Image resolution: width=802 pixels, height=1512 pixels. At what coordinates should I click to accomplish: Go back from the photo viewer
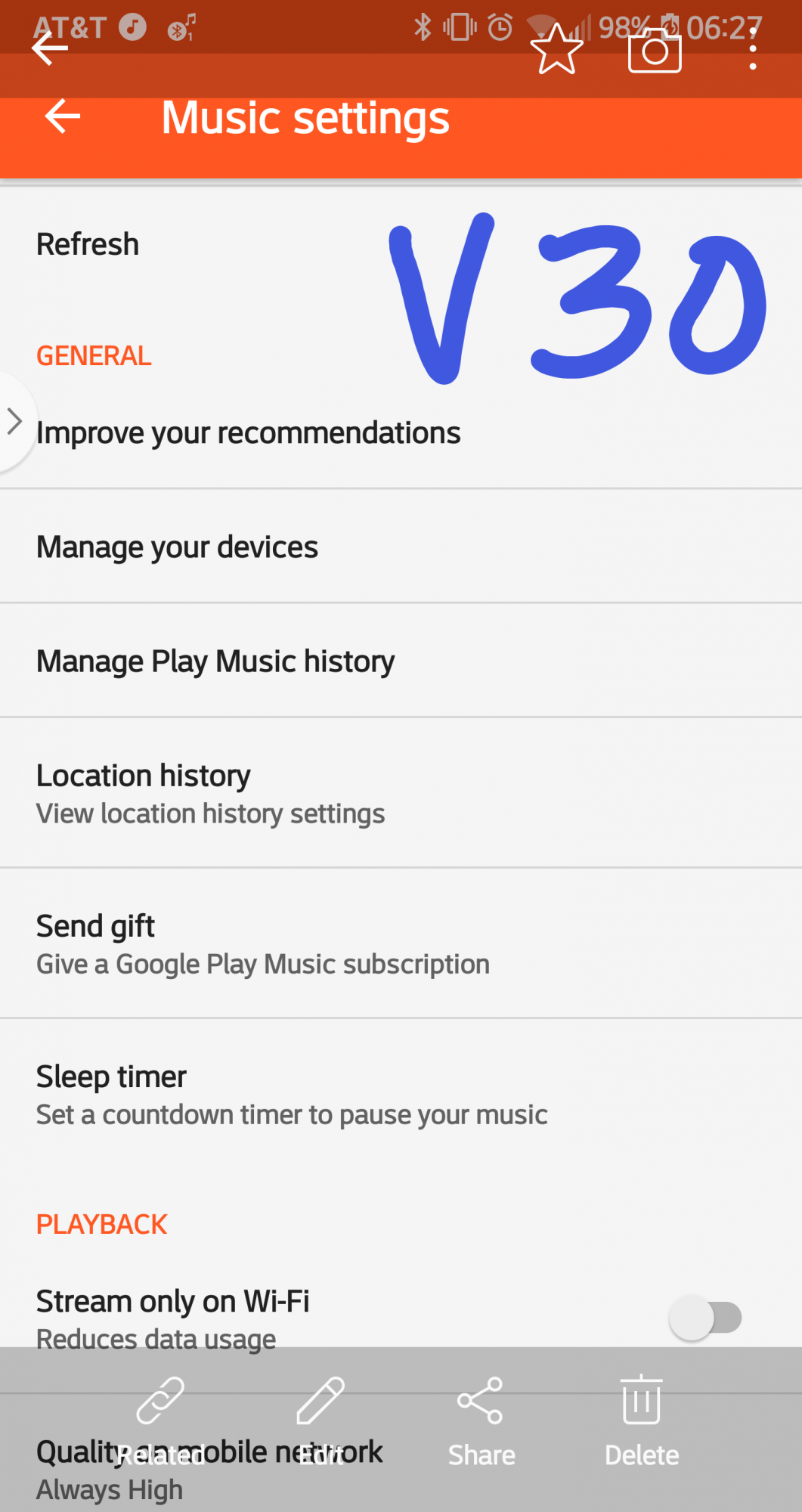click(50, 48)
